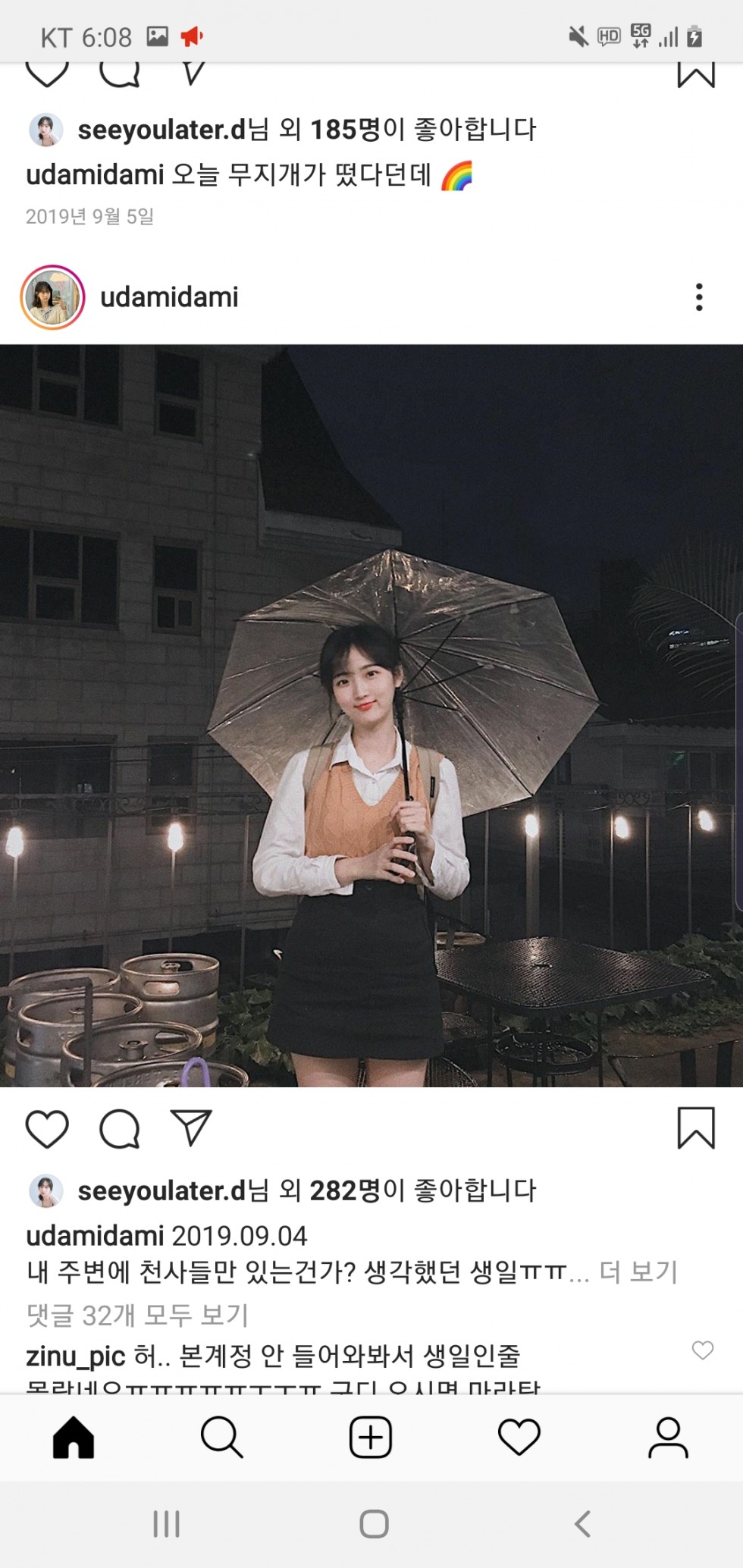View all 32 comments

(x=137, y=1315)
